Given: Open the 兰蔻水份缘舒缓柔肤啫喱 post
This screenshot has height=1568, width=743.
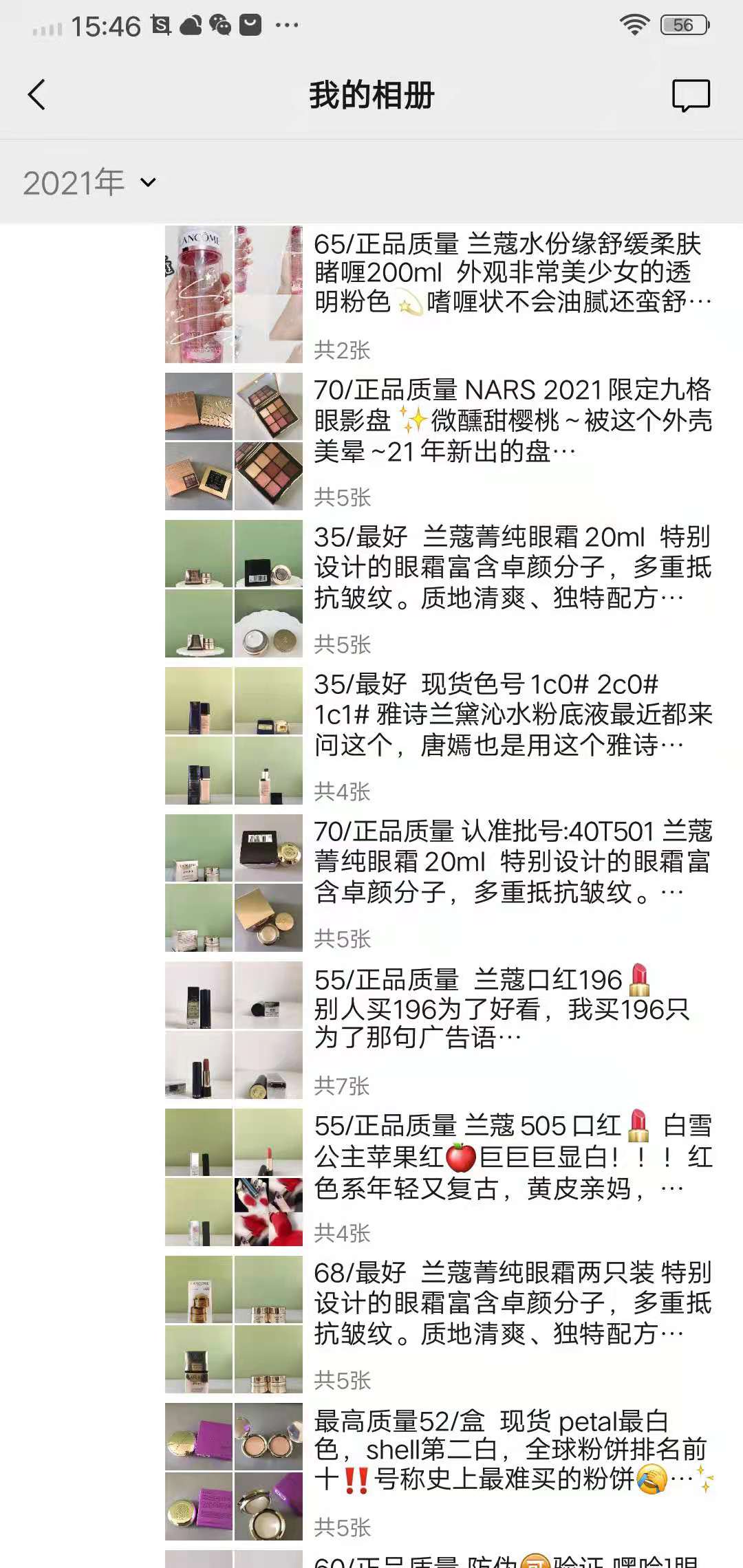Looking at the screenshot, I should click(x=512, y=272).
